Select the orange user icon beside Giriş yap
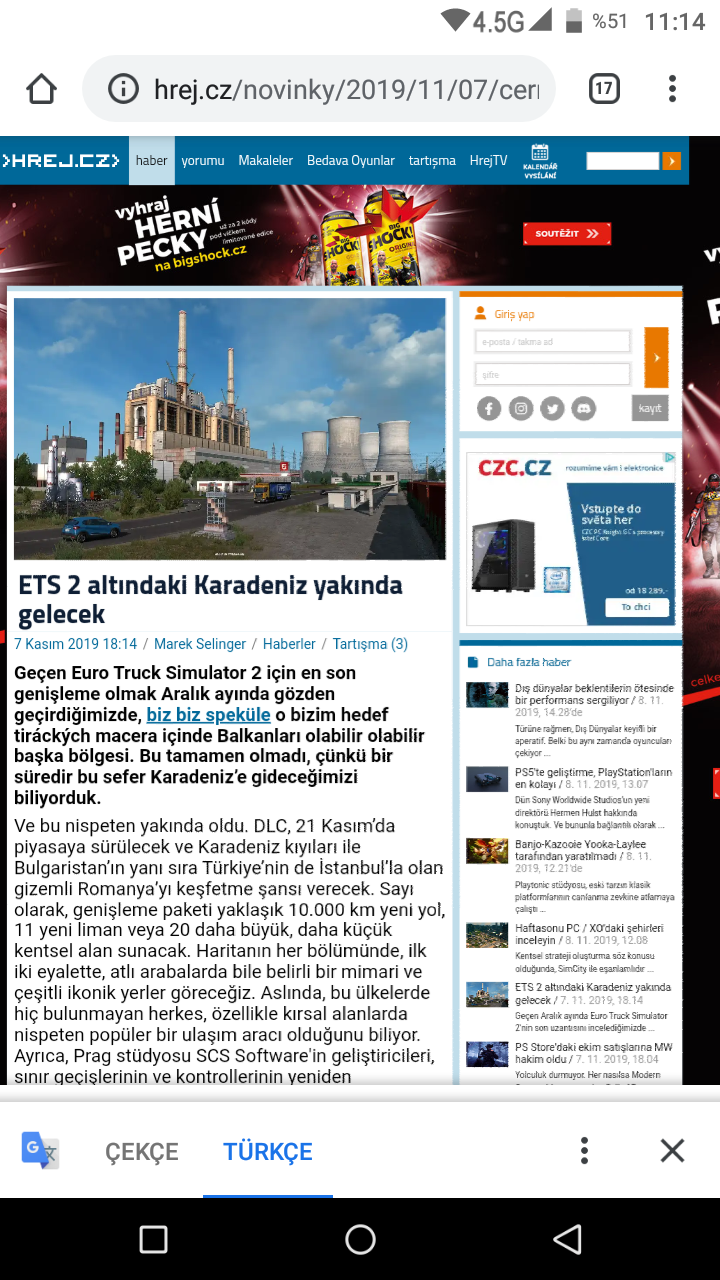Image resolution: width=720 pixels, height=1280 pixels. 479,313
